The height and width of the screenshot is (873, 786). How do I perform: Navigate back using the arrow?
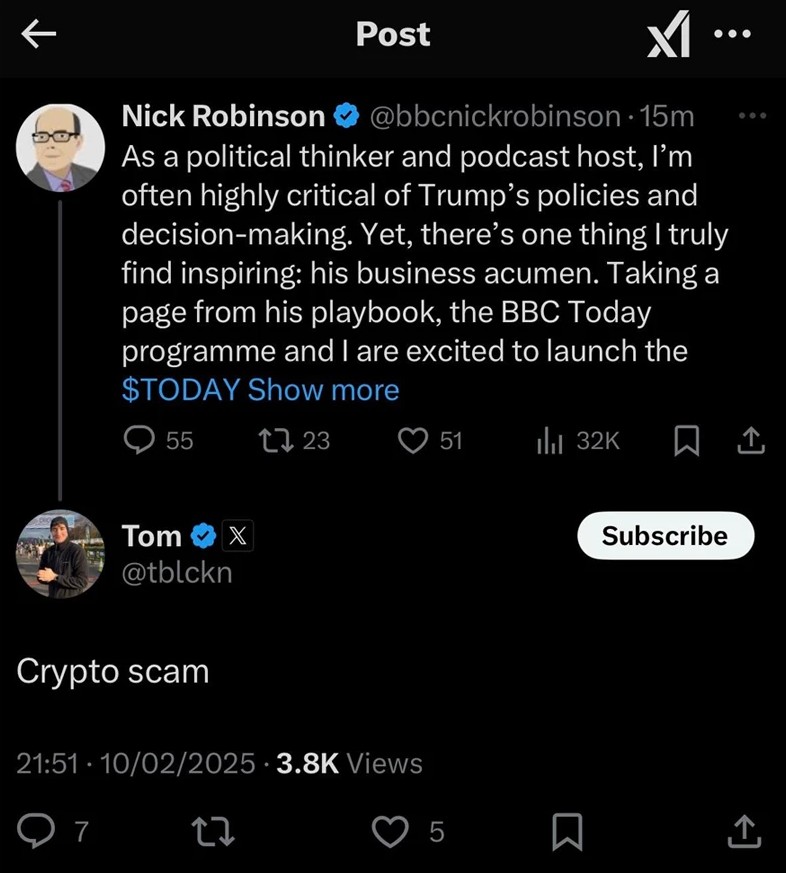(38, 35)
